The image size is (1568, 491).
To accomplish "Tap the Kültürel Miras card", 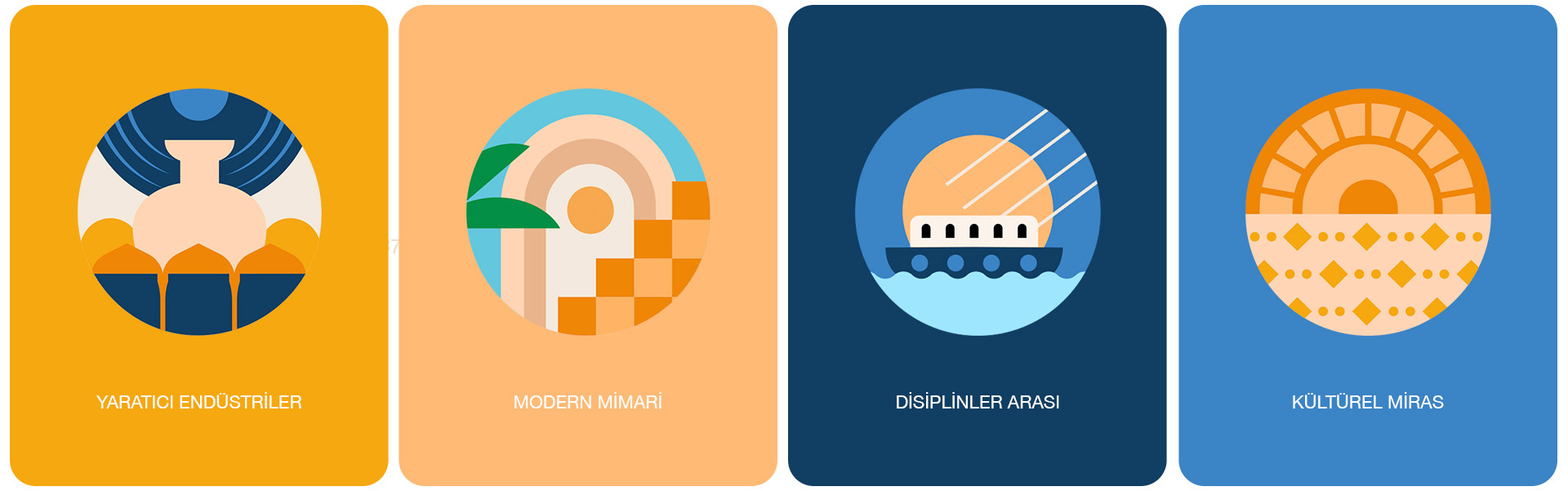I will [x=1368, y=245].
